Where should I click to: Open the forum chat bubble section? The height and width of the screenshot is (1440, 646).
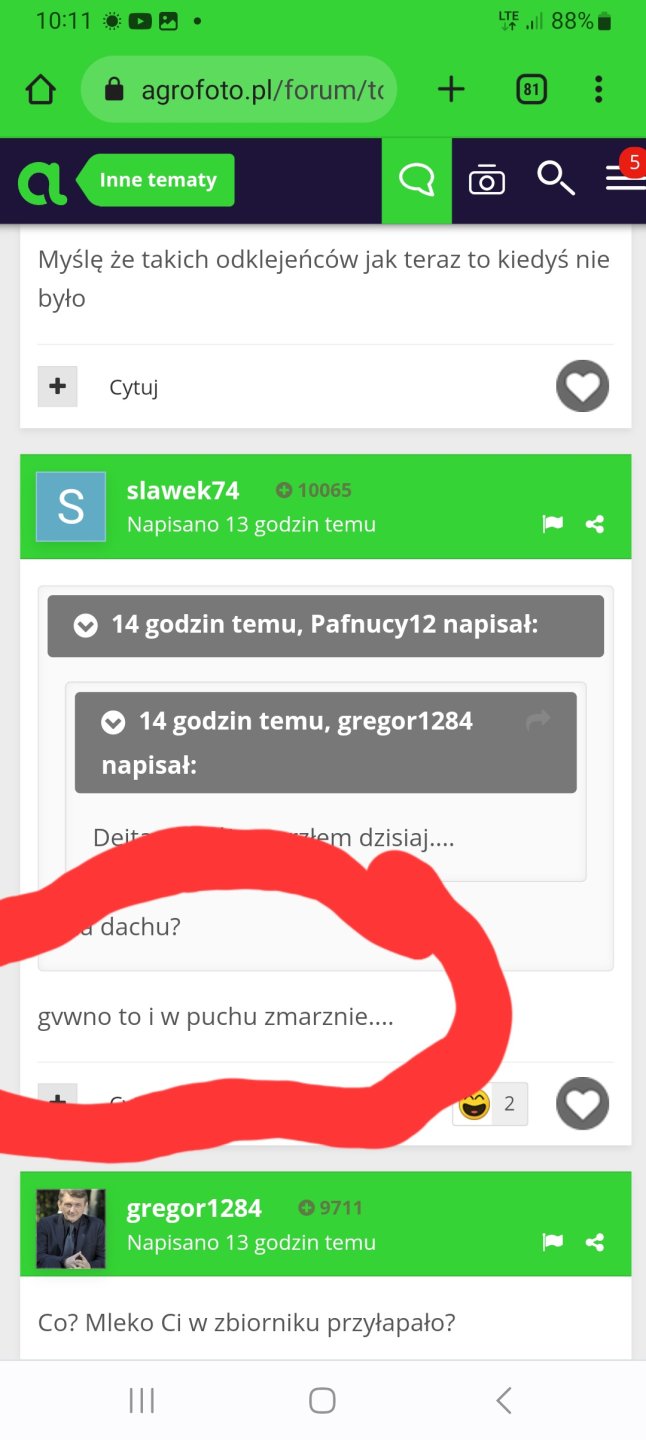click(416, 181)
